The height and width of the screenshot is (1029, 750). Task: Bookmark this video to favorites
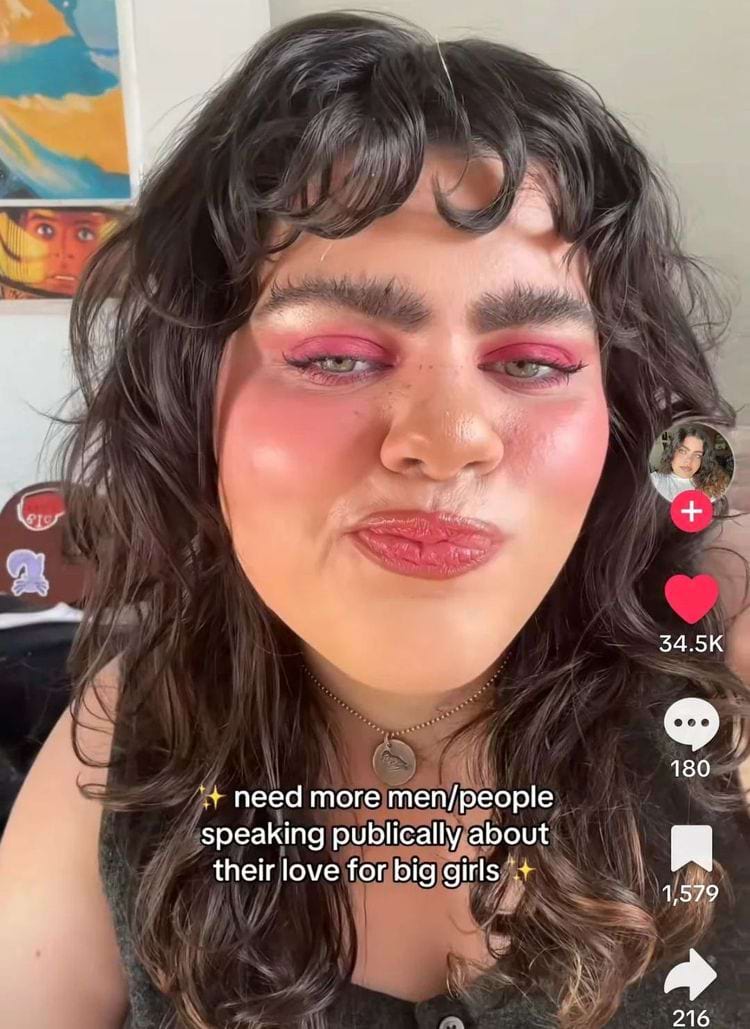coord(691,848)
